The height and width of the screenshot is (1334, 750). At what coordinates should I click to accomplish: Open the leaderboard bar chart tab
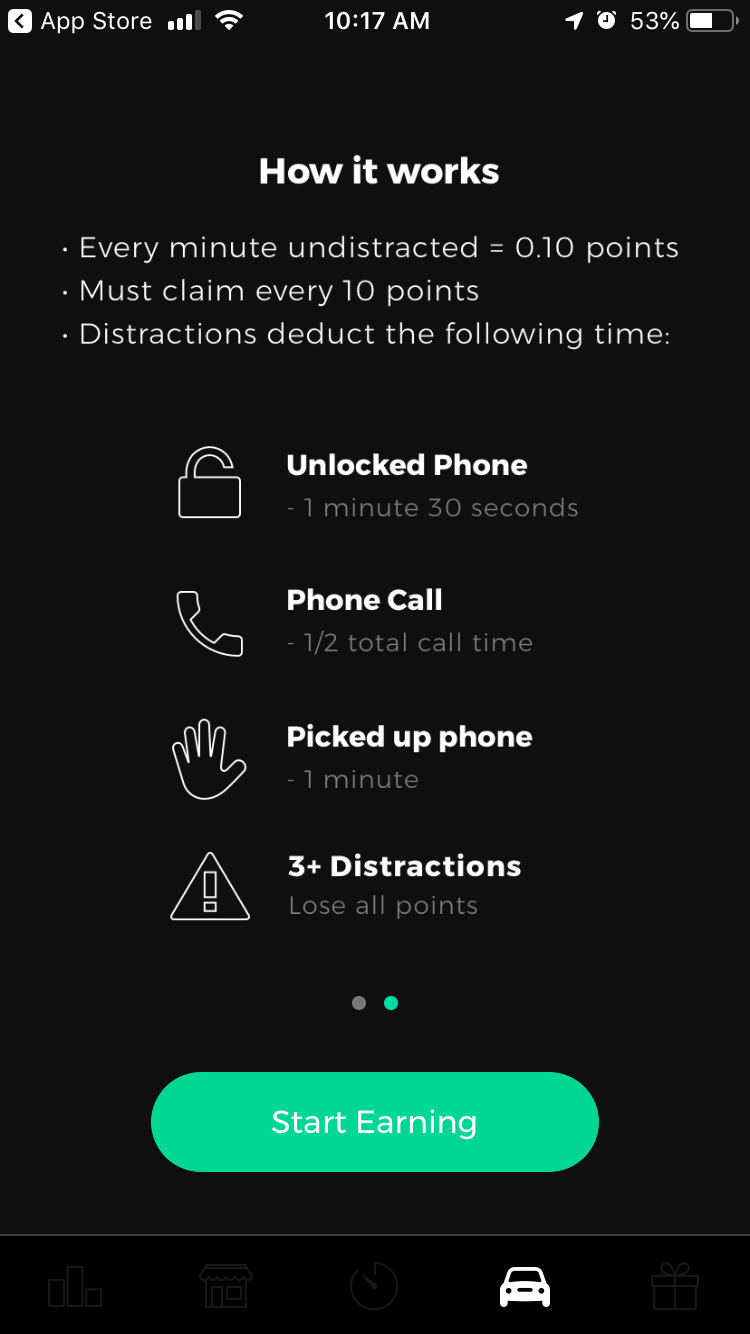(75, 1285)
